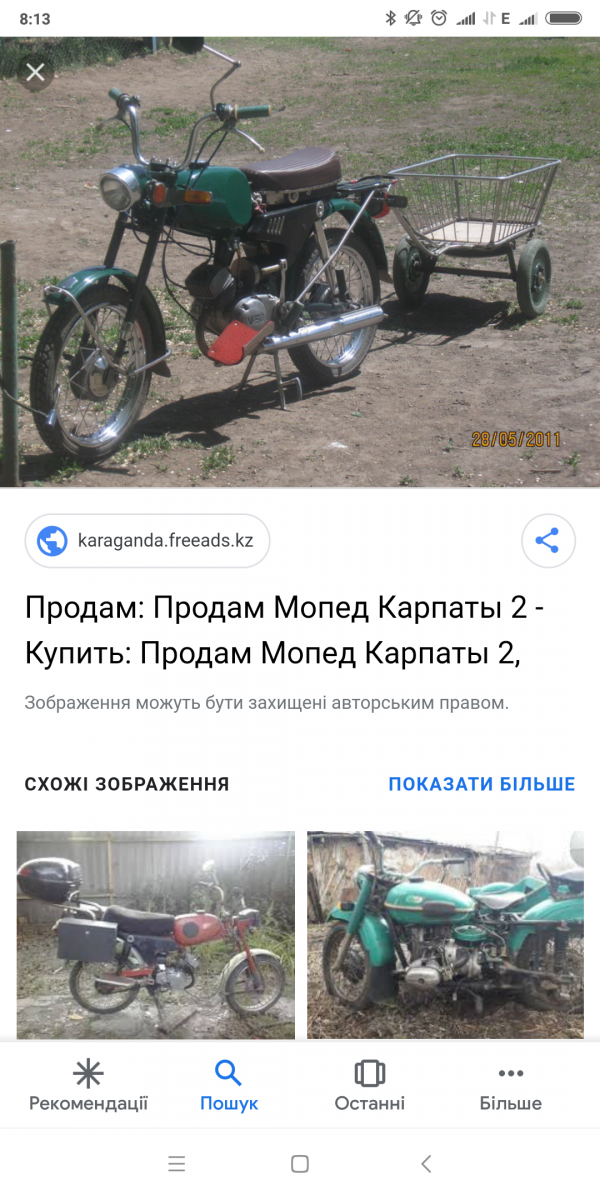Tap the system back button
This screenshot has width=600, height=1200.
426,1163
